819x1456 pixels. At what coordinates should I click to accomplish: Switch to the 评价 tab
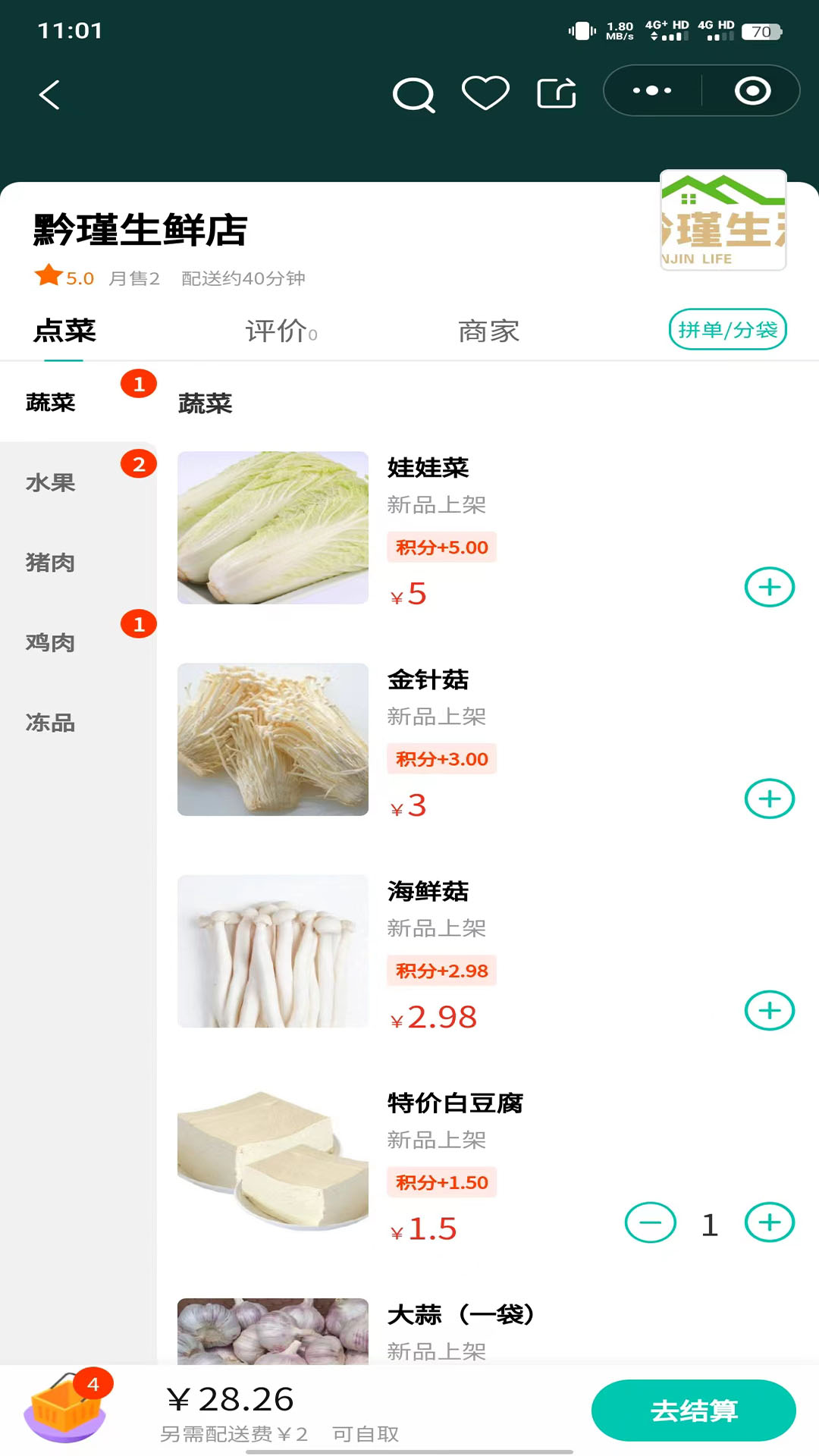(x=281, y=331)
